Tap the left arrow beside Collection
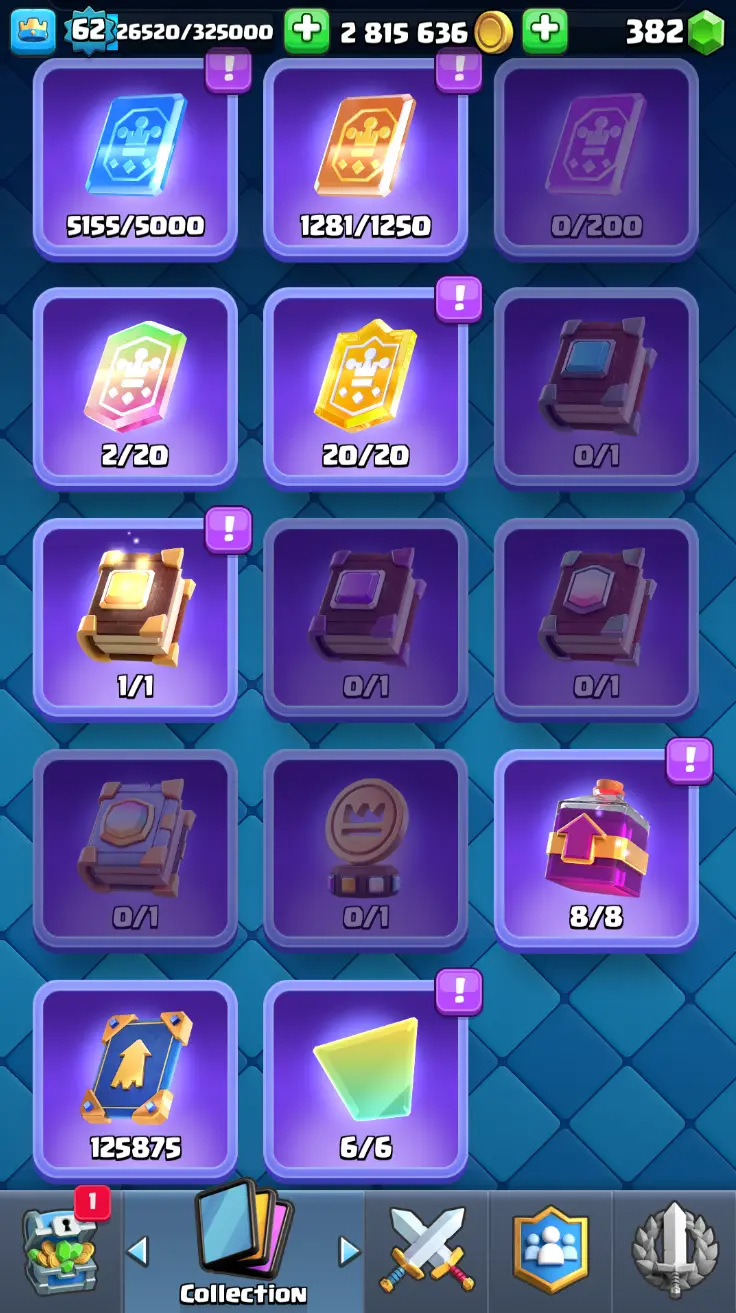 point(139,1250)
